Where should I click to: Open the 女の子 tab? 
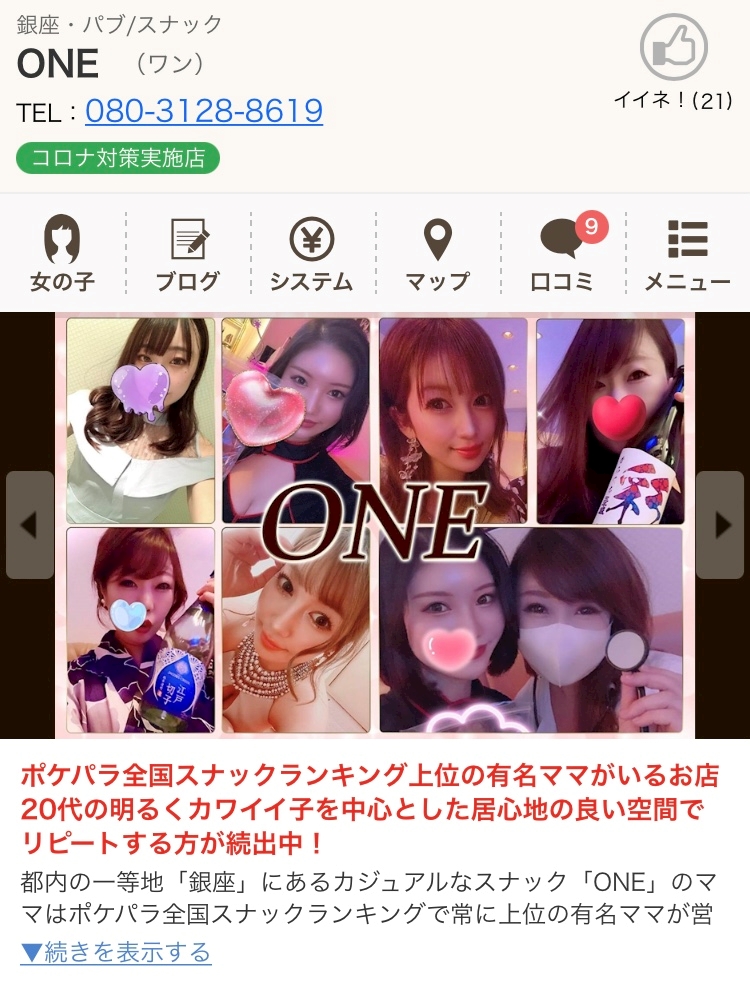point(63,253)
